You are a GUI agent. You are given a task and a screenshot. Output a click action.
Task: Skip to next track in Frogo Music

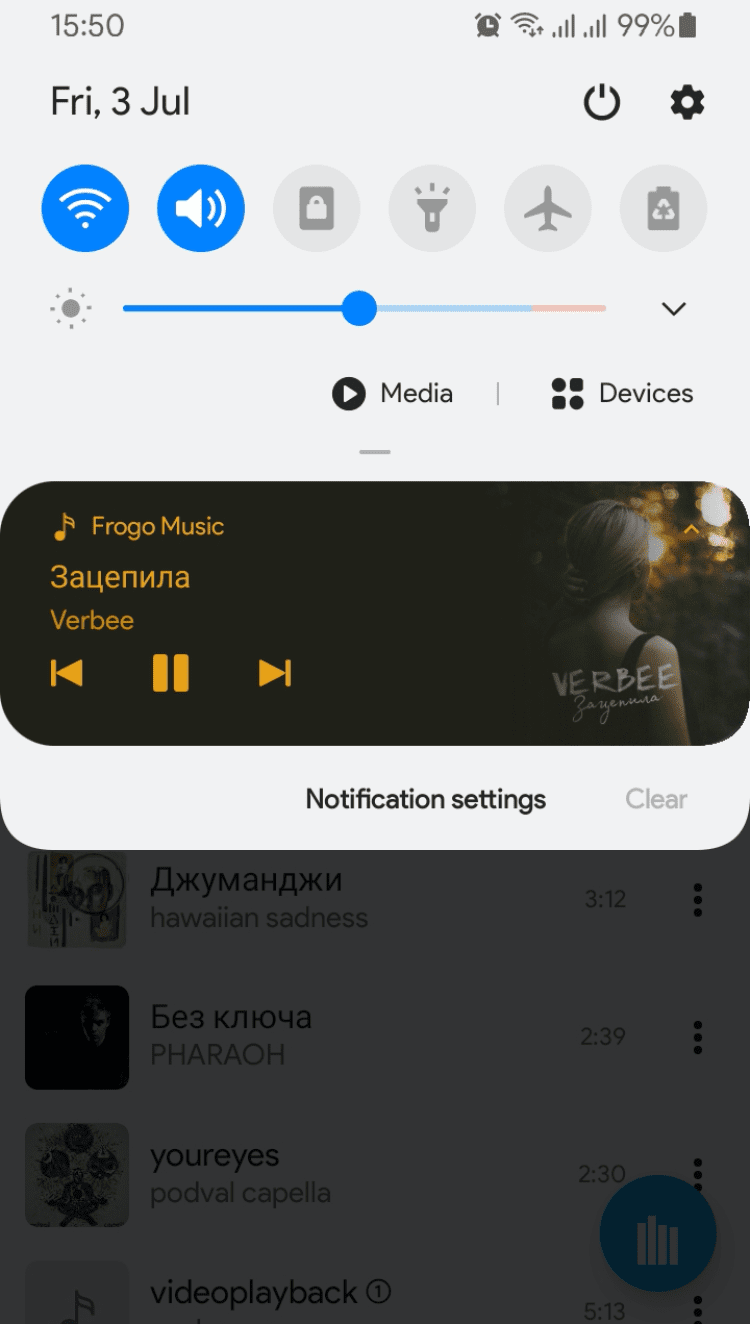pyautogui.click(x=274, y=673)
